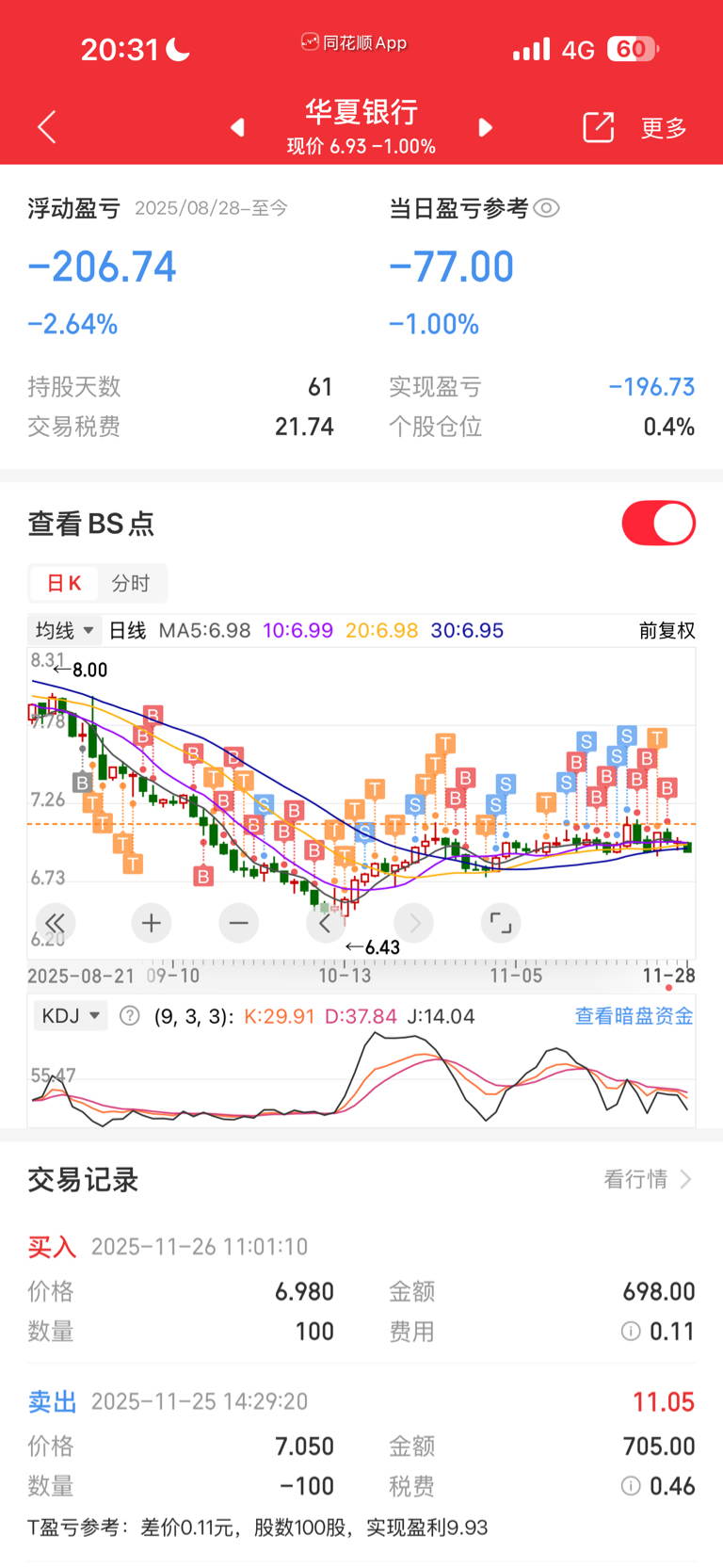
Task: Switch to the next stock
Action: tap(485, 127)
